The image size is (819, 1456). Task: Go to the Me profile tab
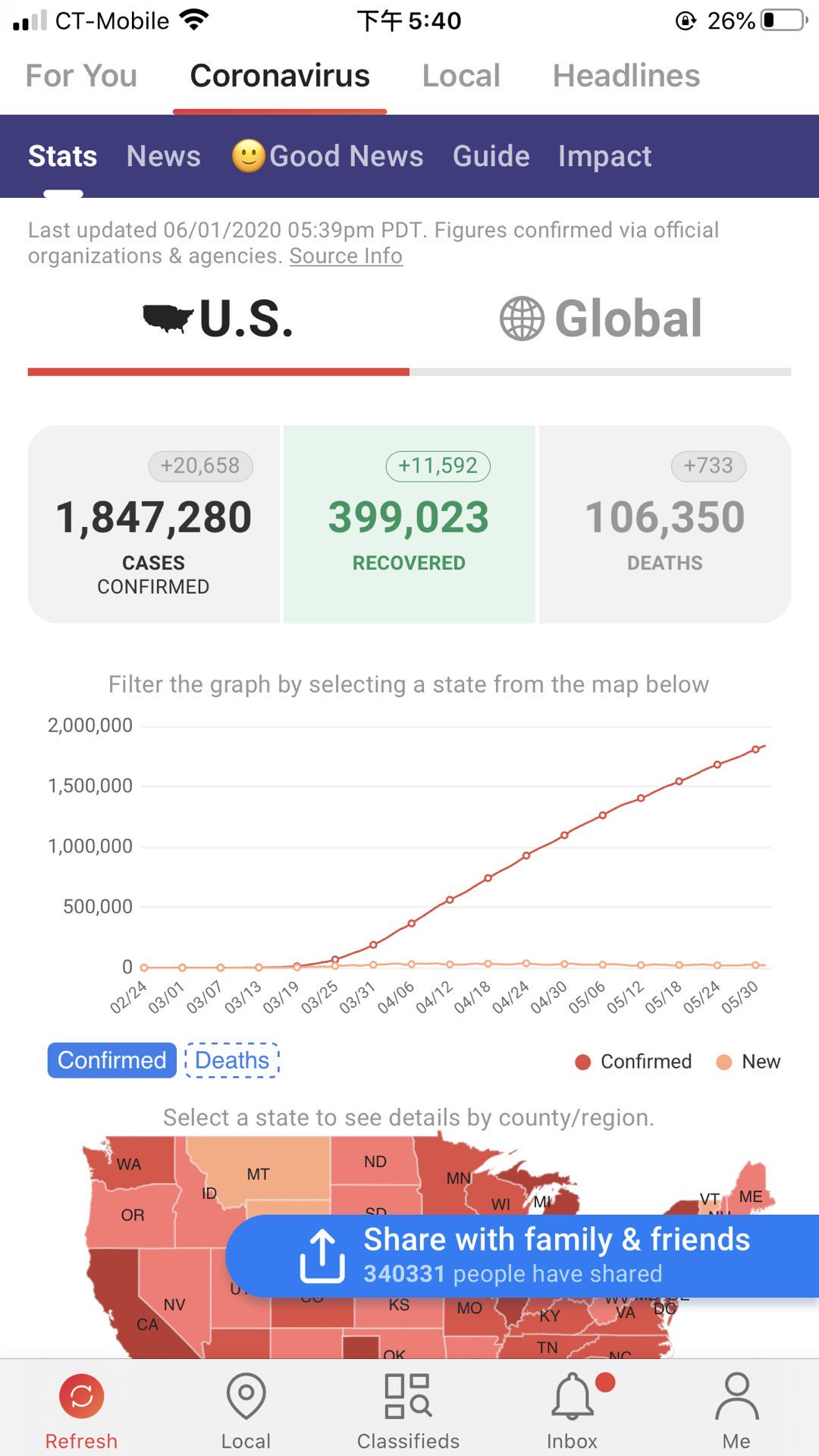tap(736, 1411)
